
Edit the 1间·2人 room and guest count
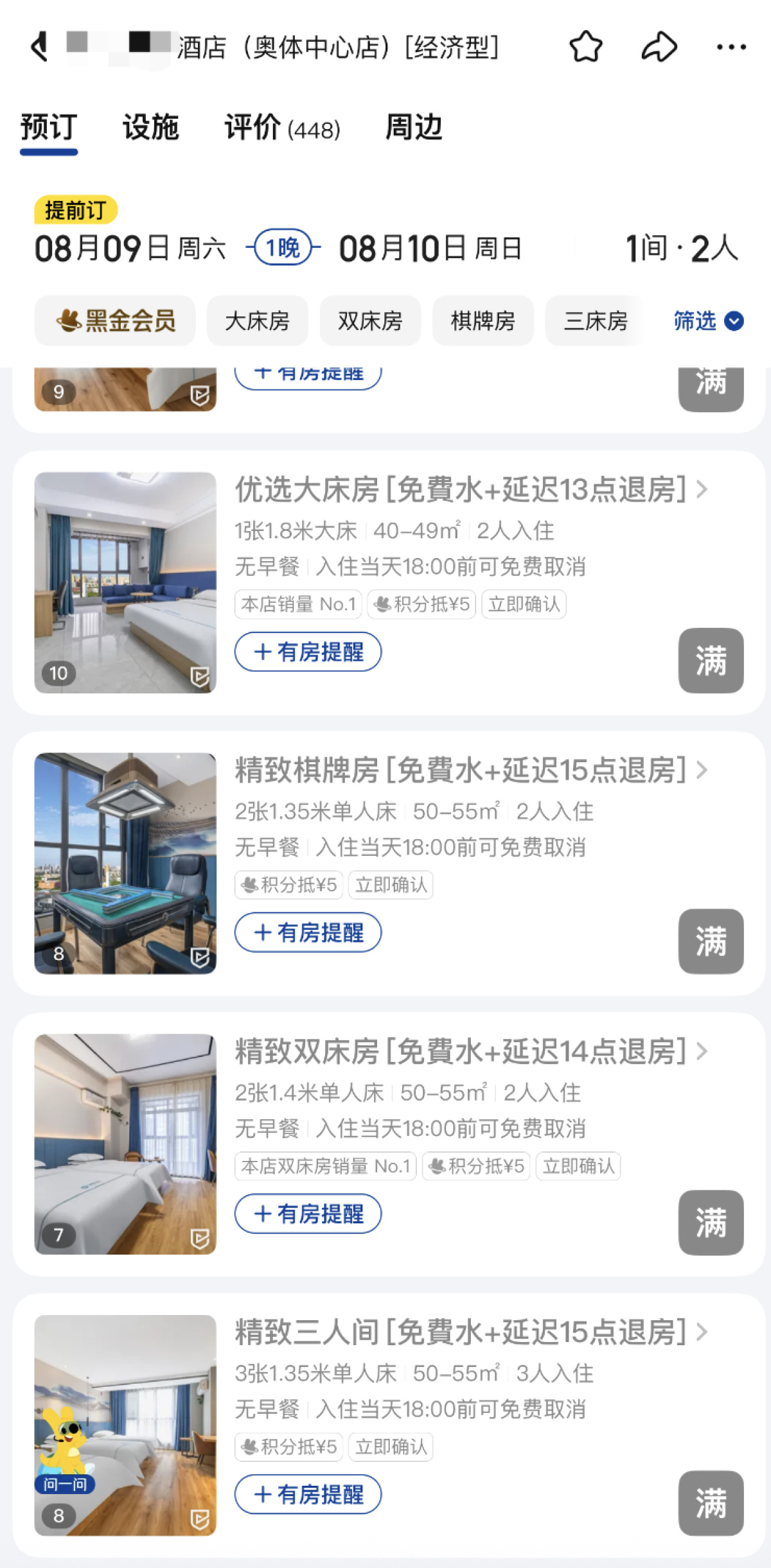click(682, 248)
